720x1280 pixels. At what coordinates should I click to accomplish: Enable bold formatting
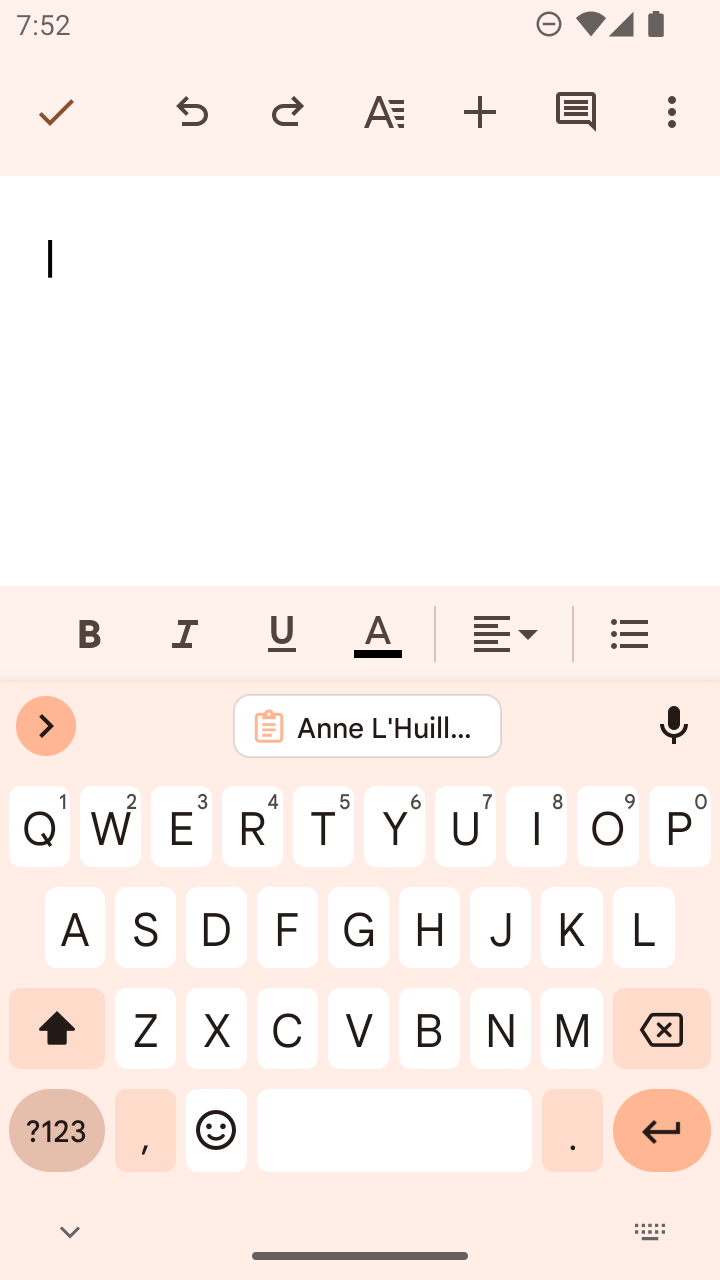pyautogui.click(x=90, y=634)
